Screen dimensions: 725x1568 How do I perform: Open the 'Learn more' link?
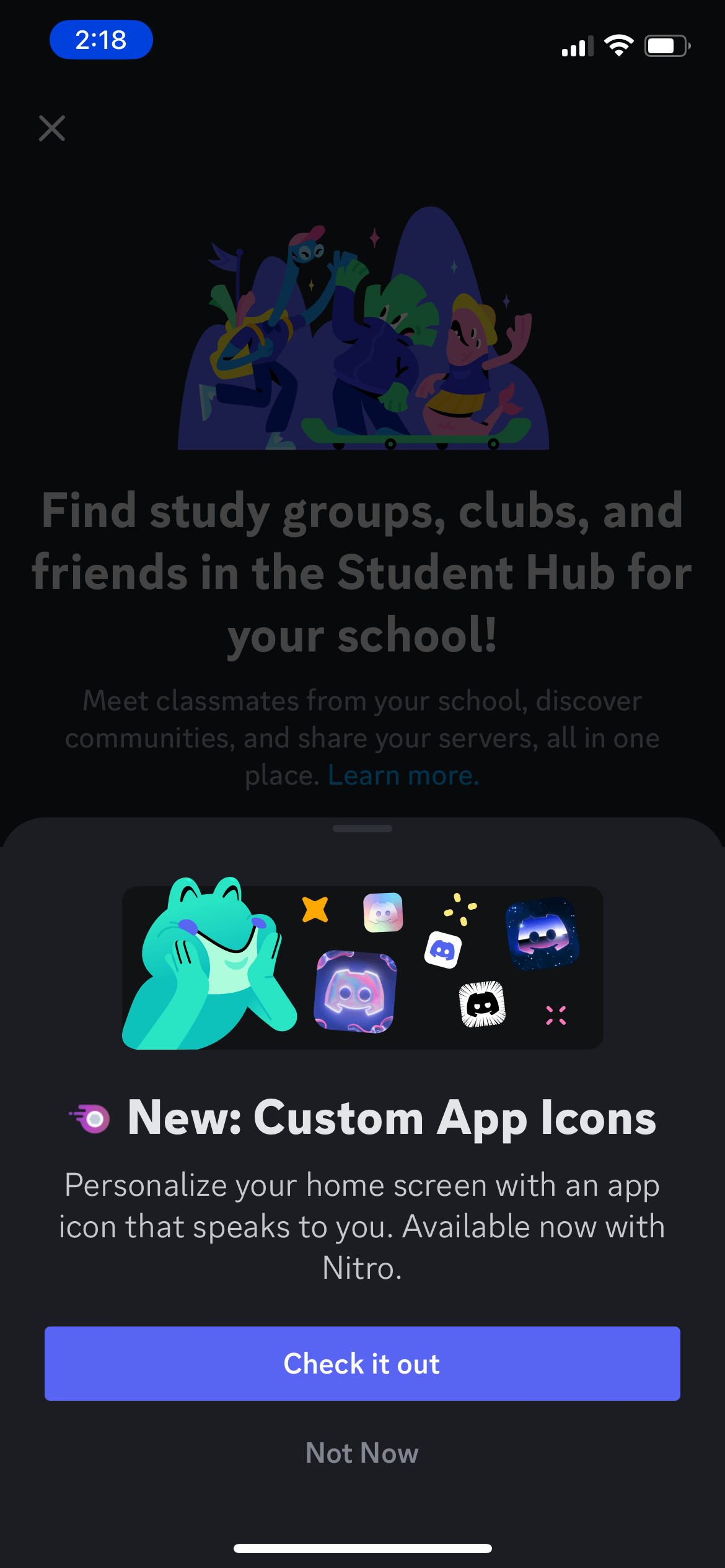tap(402, 775)
